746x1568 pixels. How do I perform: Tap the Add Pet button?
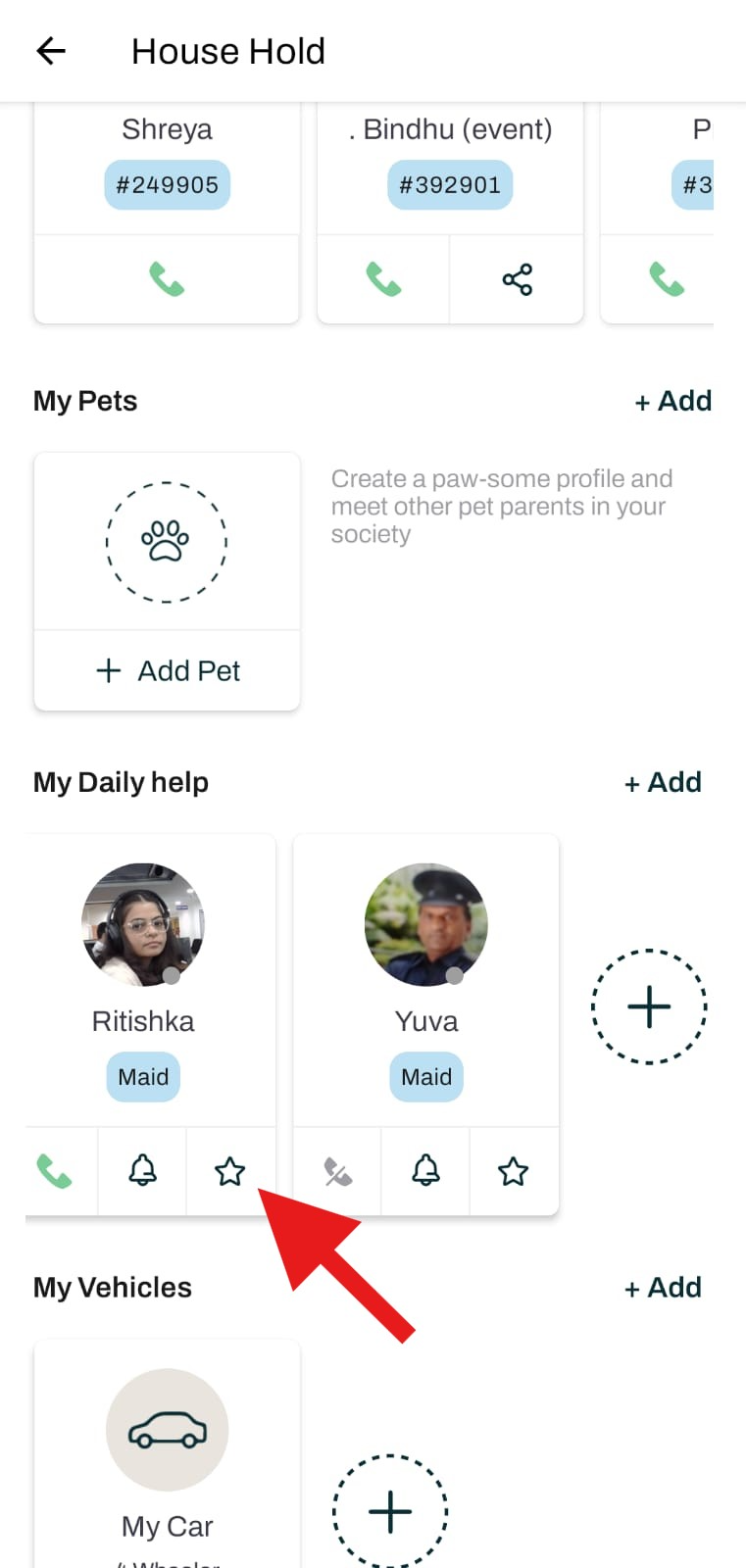pos(168,670)
